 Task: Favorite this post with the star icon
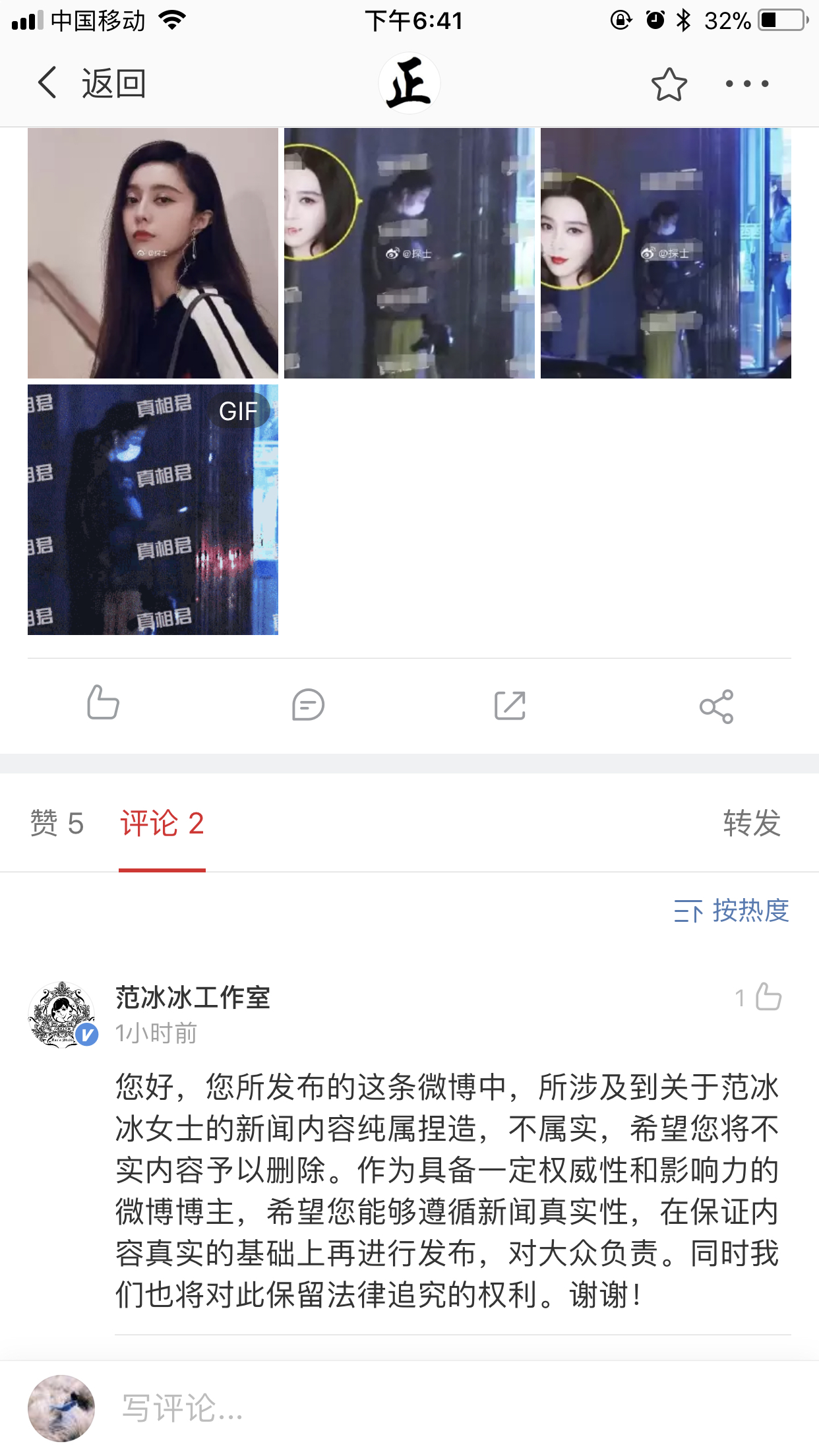pos(669,84)
